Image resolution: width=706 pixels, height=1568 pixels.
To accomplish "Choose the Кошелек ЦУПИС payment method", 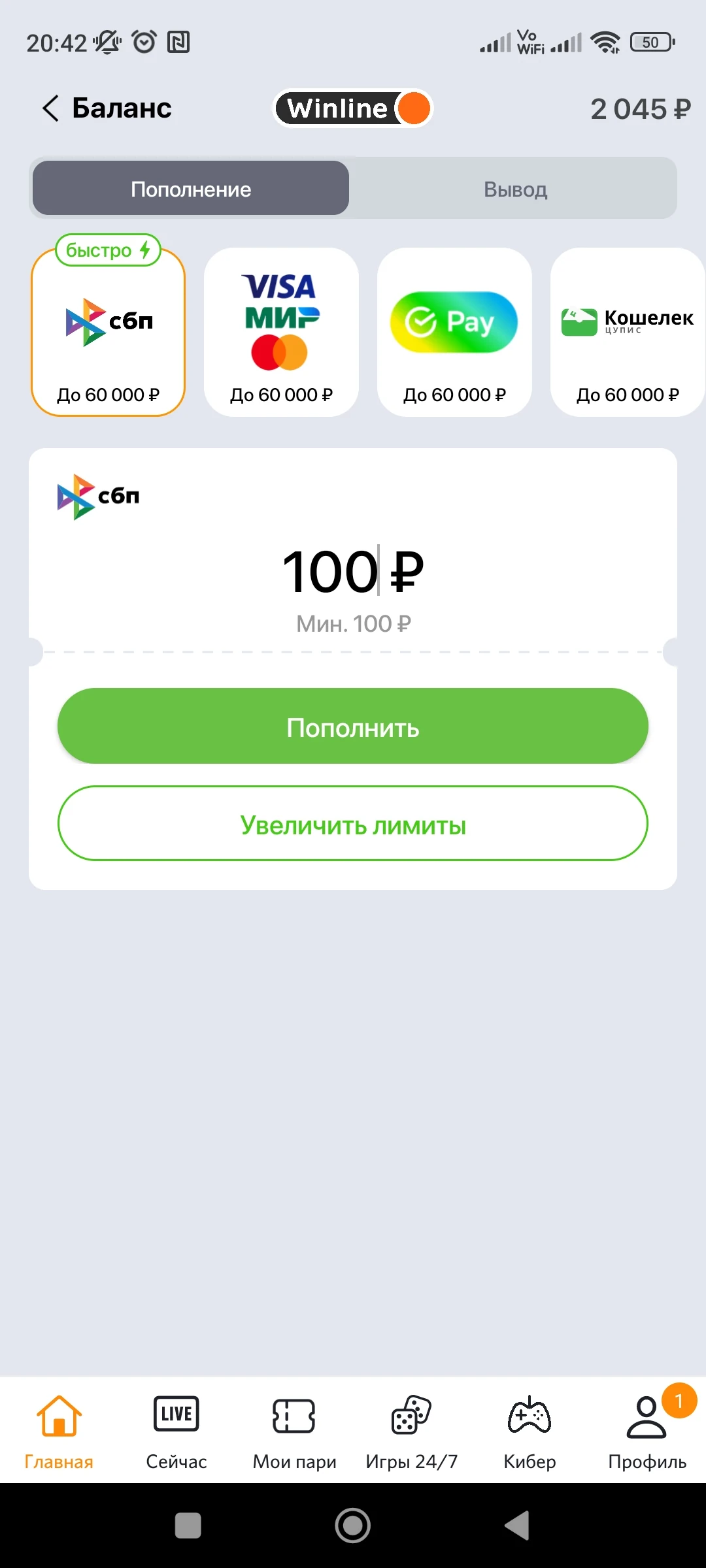I will point(626,332).
